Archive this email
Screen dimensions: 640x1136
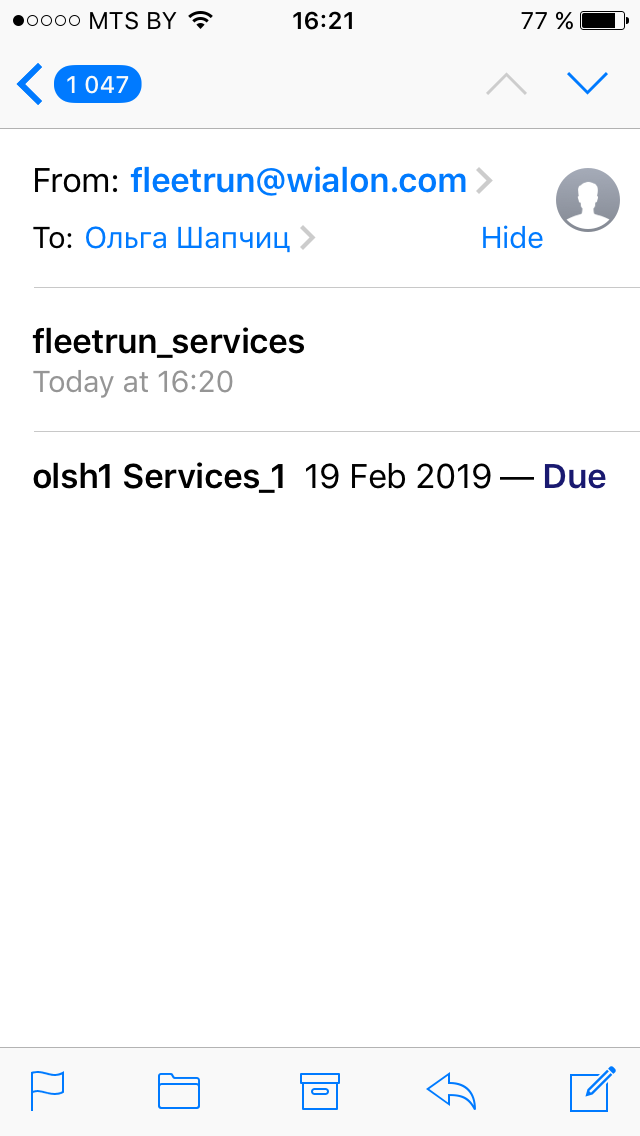click(320, 1090)
